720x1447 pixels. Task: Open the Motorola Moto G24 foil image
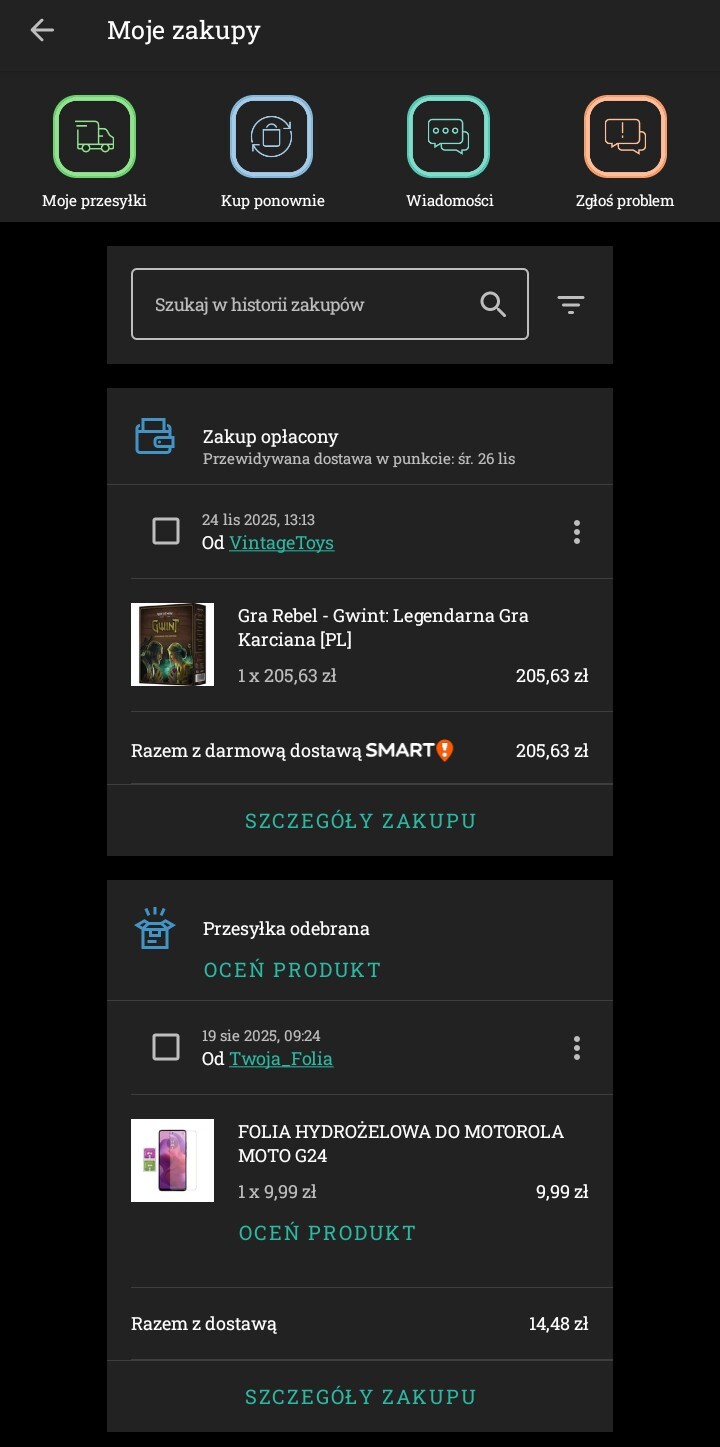(172, 1160)
